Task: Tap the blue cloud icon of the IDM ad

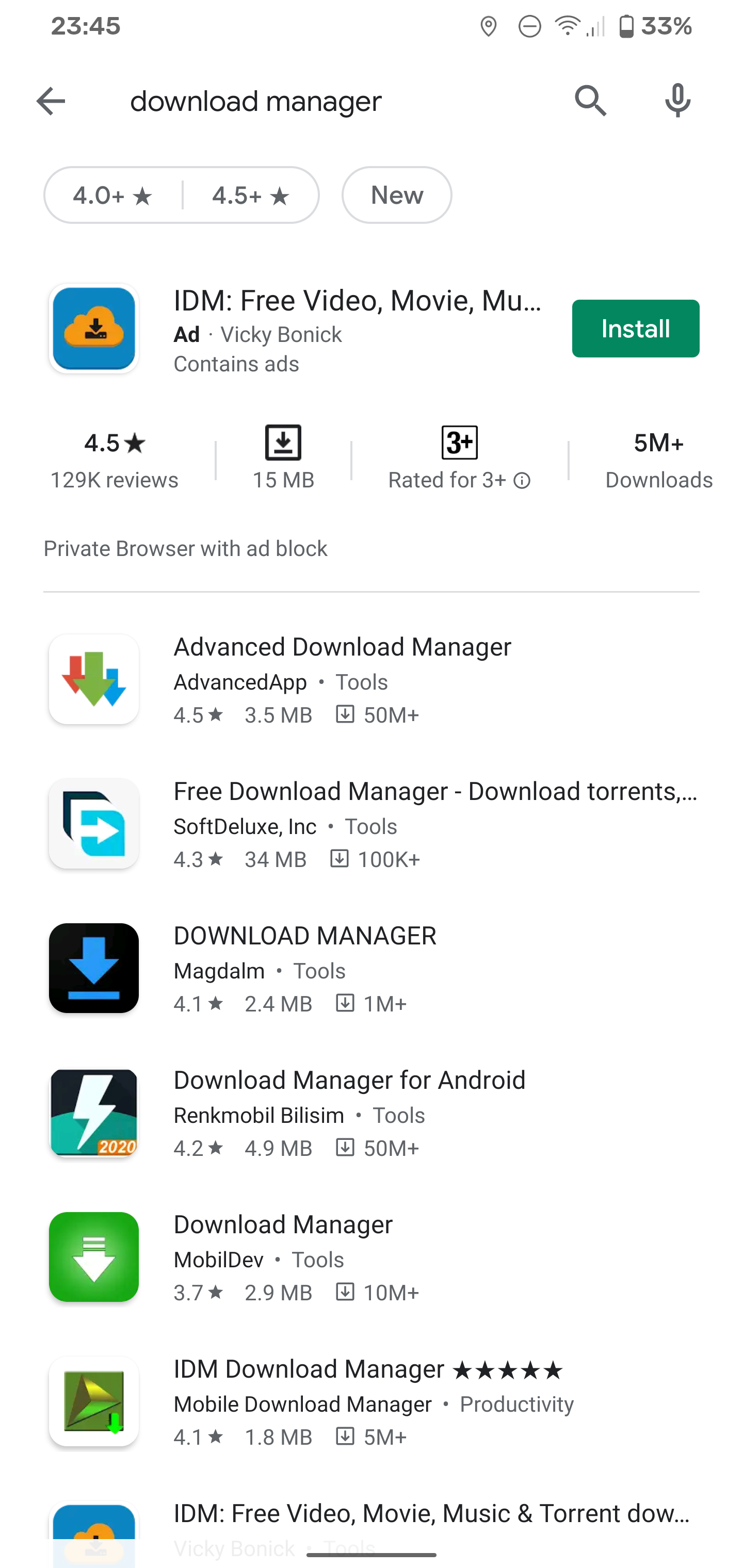Action: (x=93, y=328)
